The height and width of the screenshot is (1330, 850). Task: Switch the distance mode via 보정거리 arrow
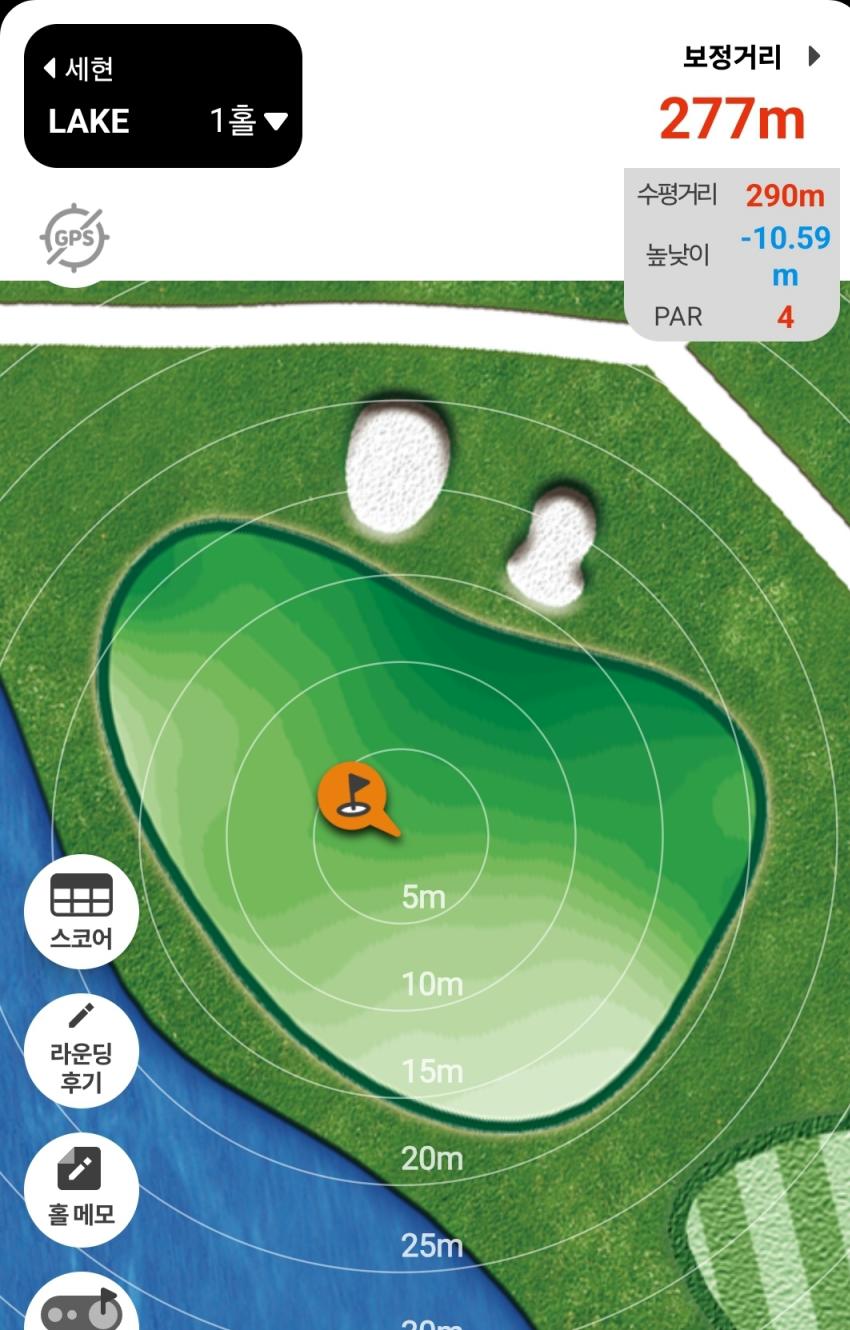813,57
